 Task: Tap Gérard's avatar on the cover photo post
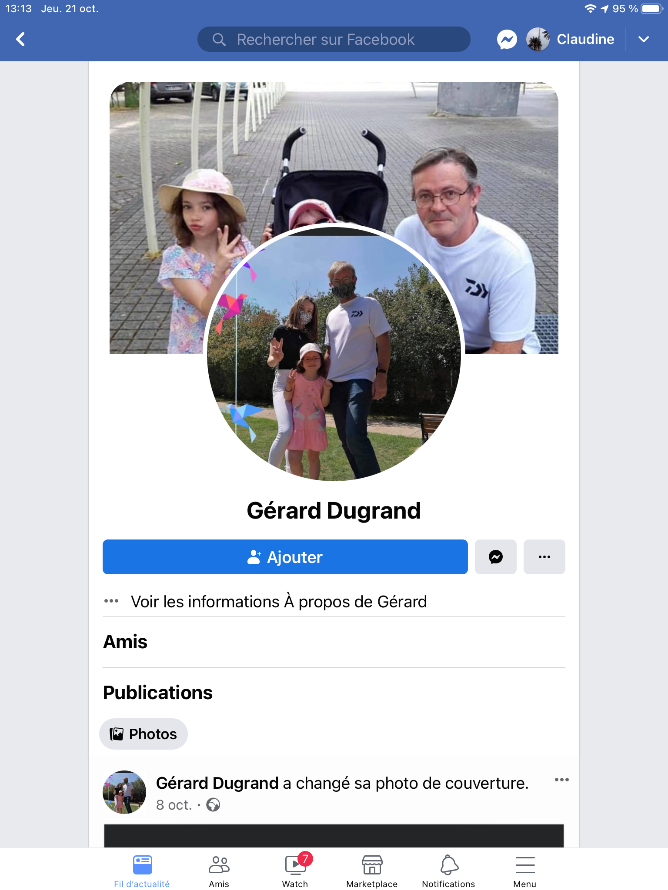[125, 792]
